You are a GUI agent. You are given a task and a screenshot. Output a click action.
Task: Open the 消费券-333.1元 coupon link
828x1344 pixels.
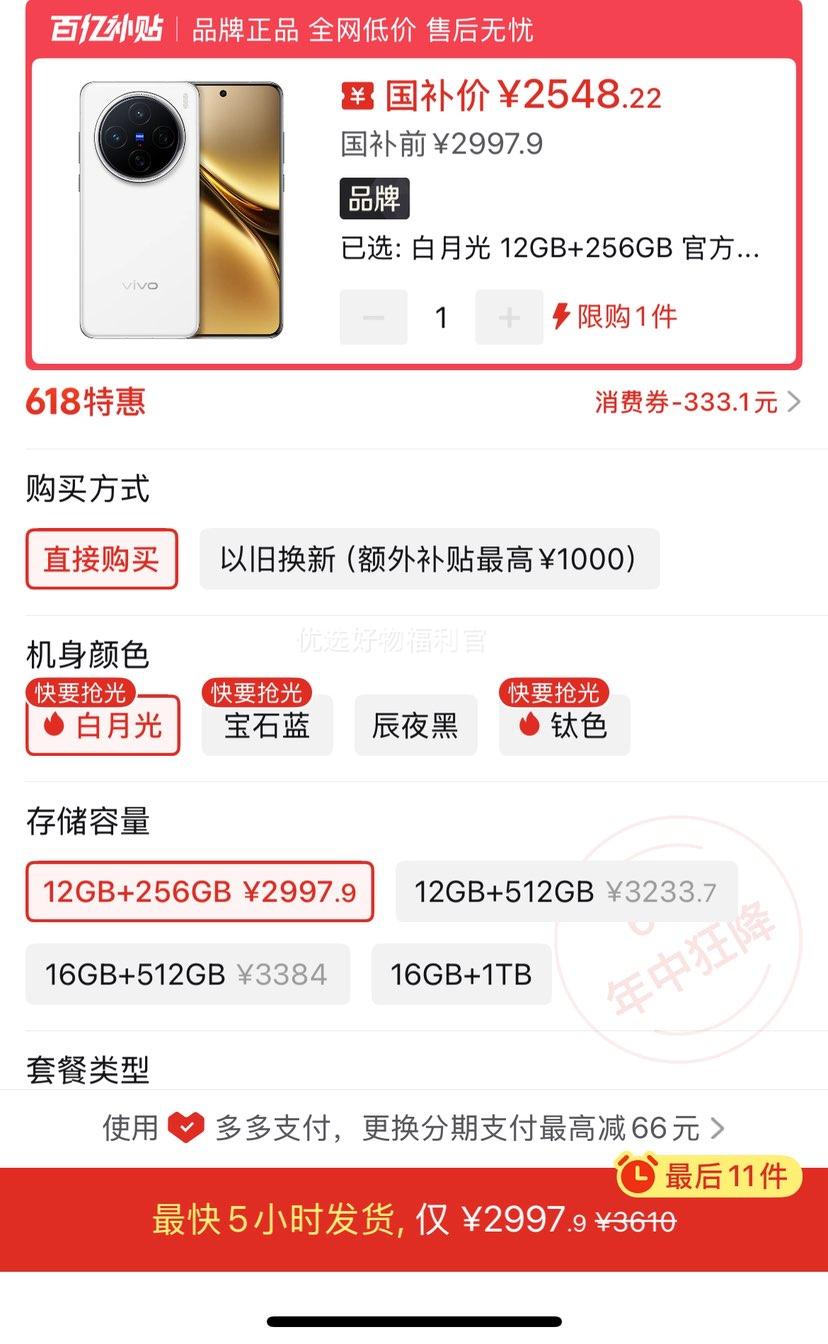[x=697, y=402]
